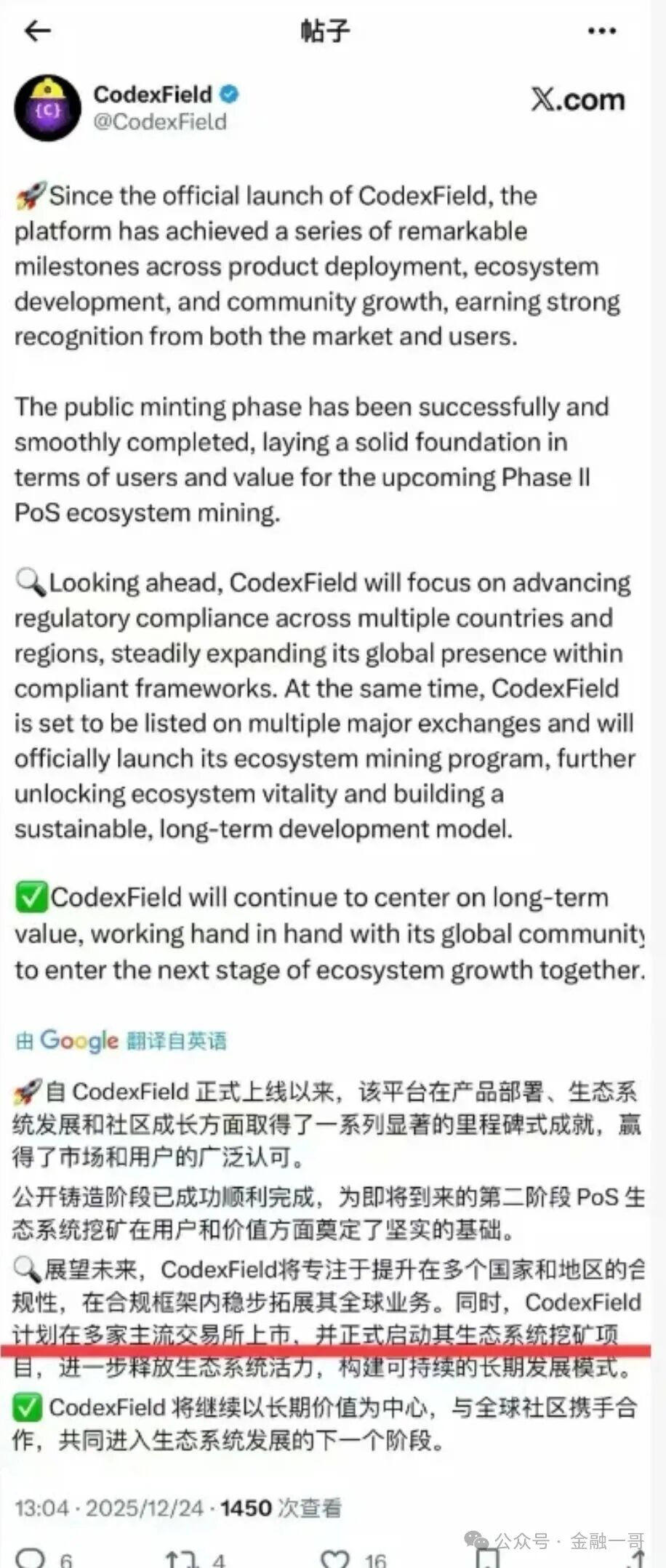Like the CodexField post
This screenshot has width=666, height=1568.
pyautogui.click(x=335, y=1558)
